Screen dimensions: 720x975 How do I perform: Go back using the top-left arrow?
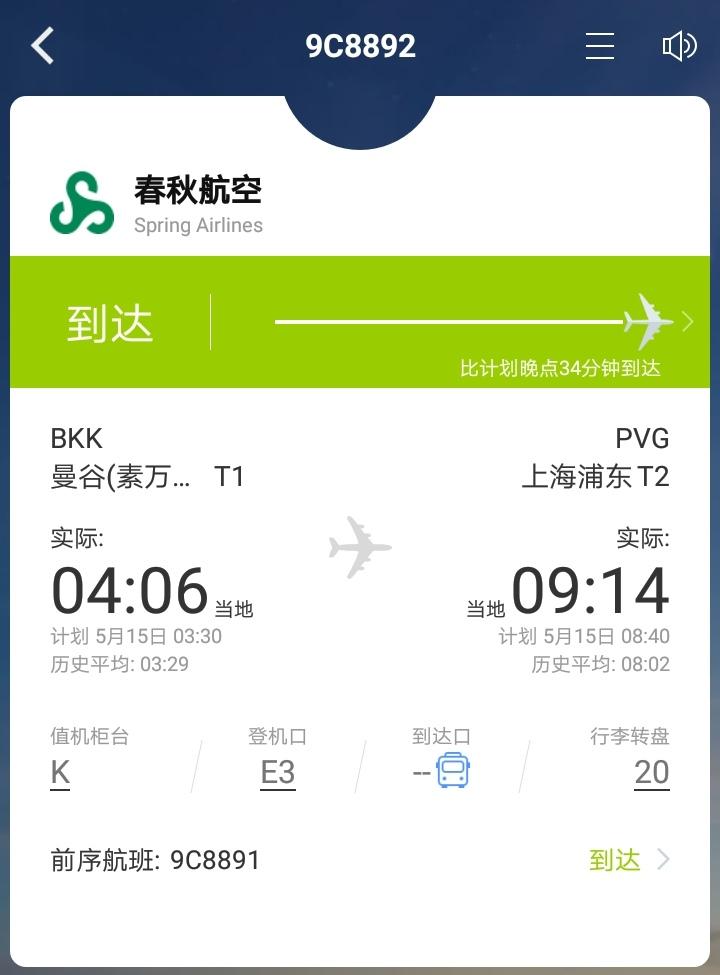(x=42, y=46)
